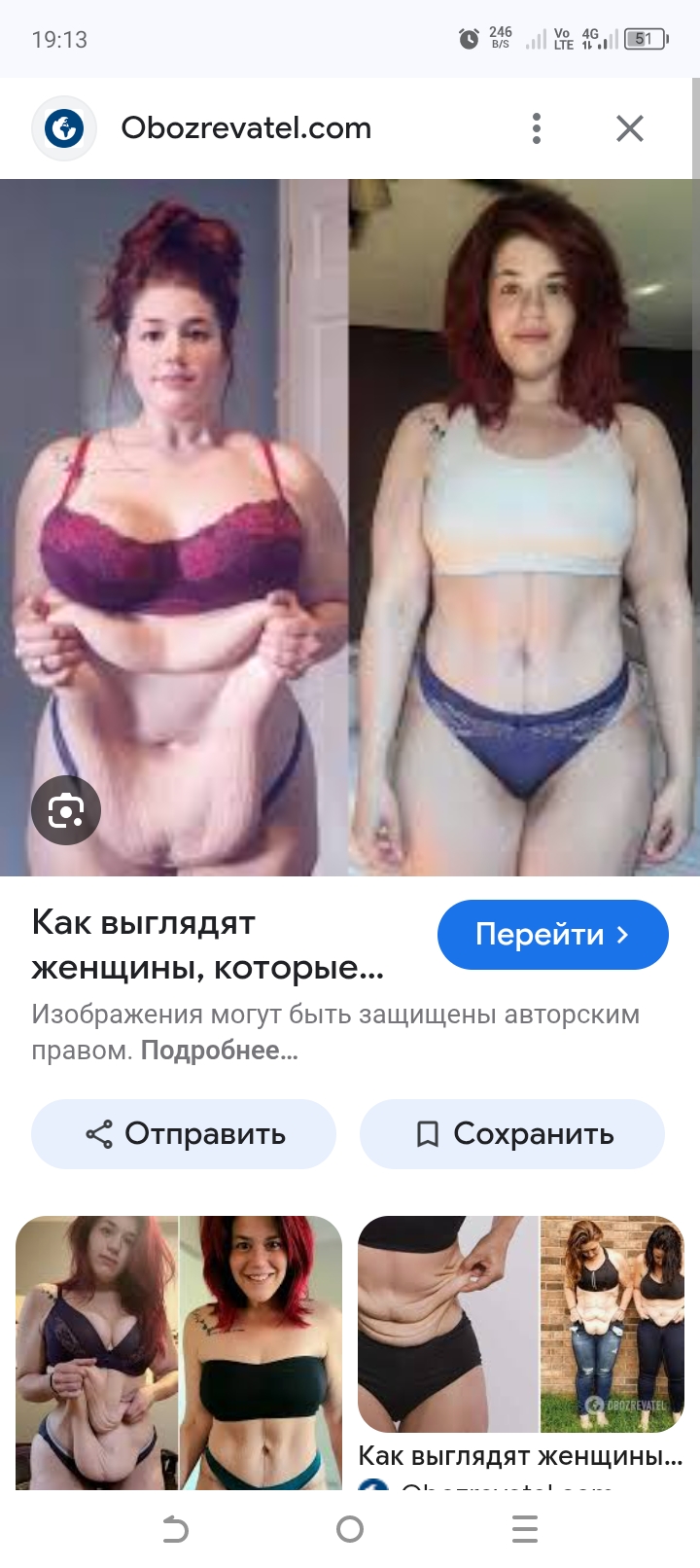Open the related Obozrevatel-watermarked image
This screenshot has width=700, height=1568.
pos(521,1323)
